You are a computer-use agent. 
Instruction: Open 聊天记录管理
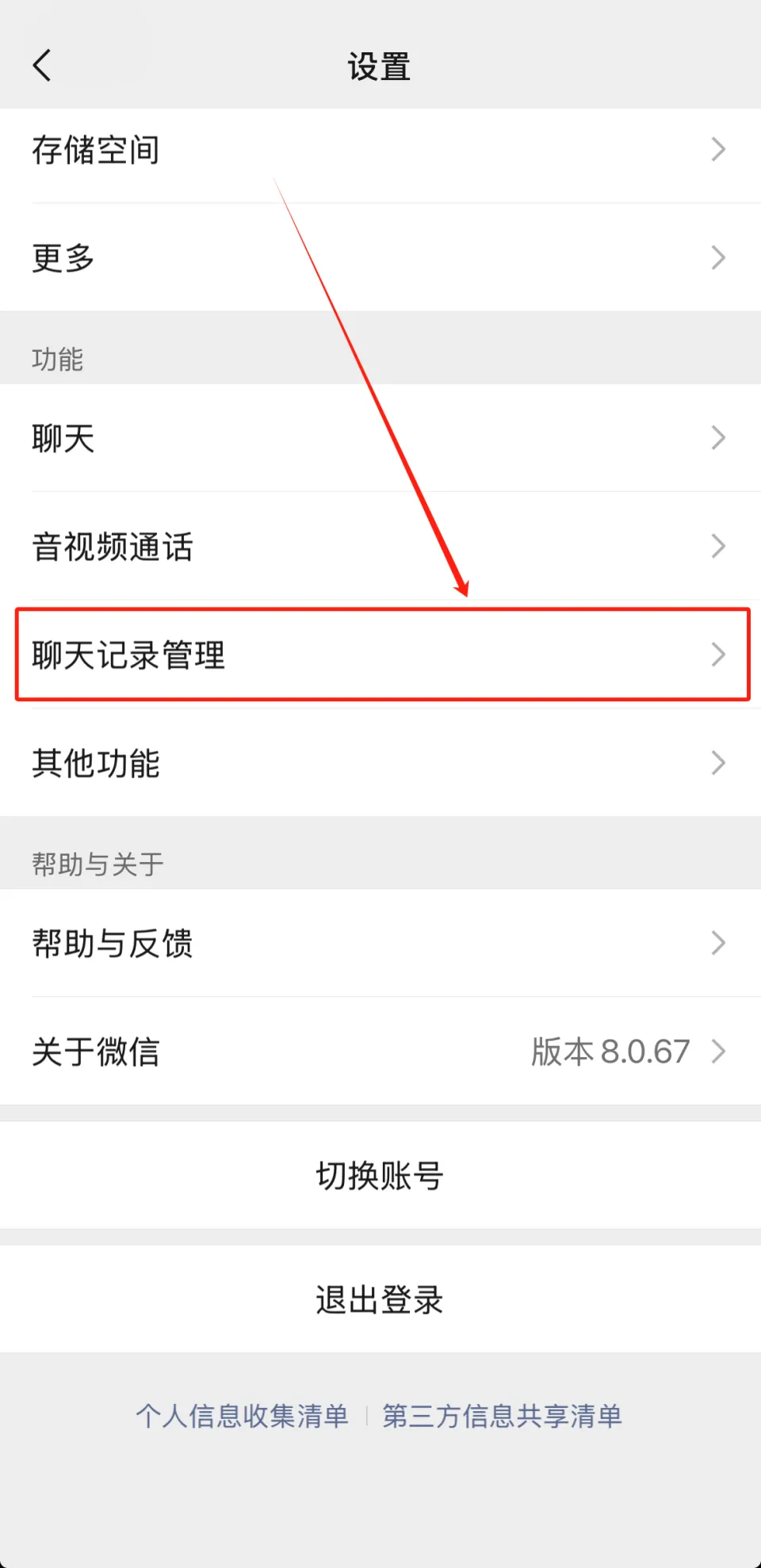380,654
